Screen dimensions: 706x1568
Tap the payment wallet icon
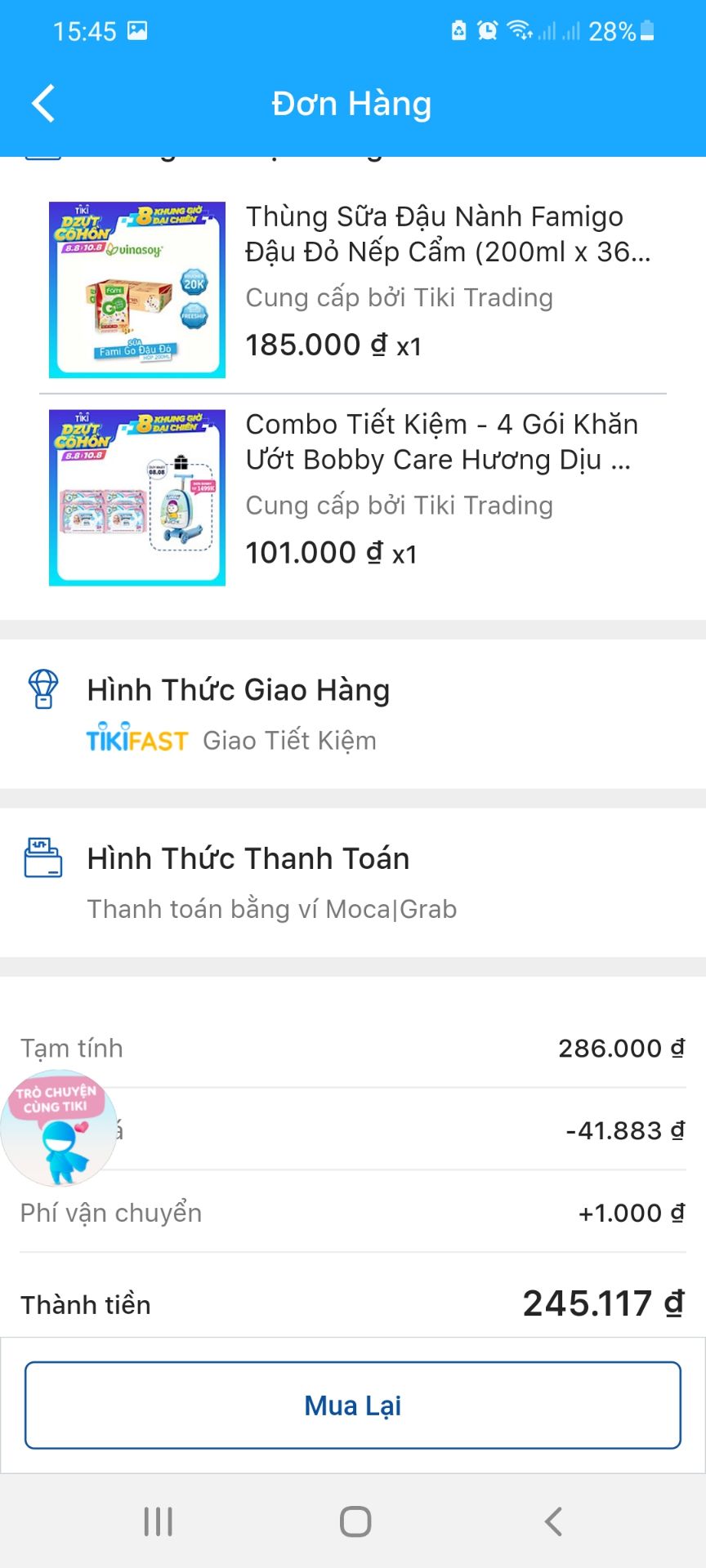click(x=45, y=858)
